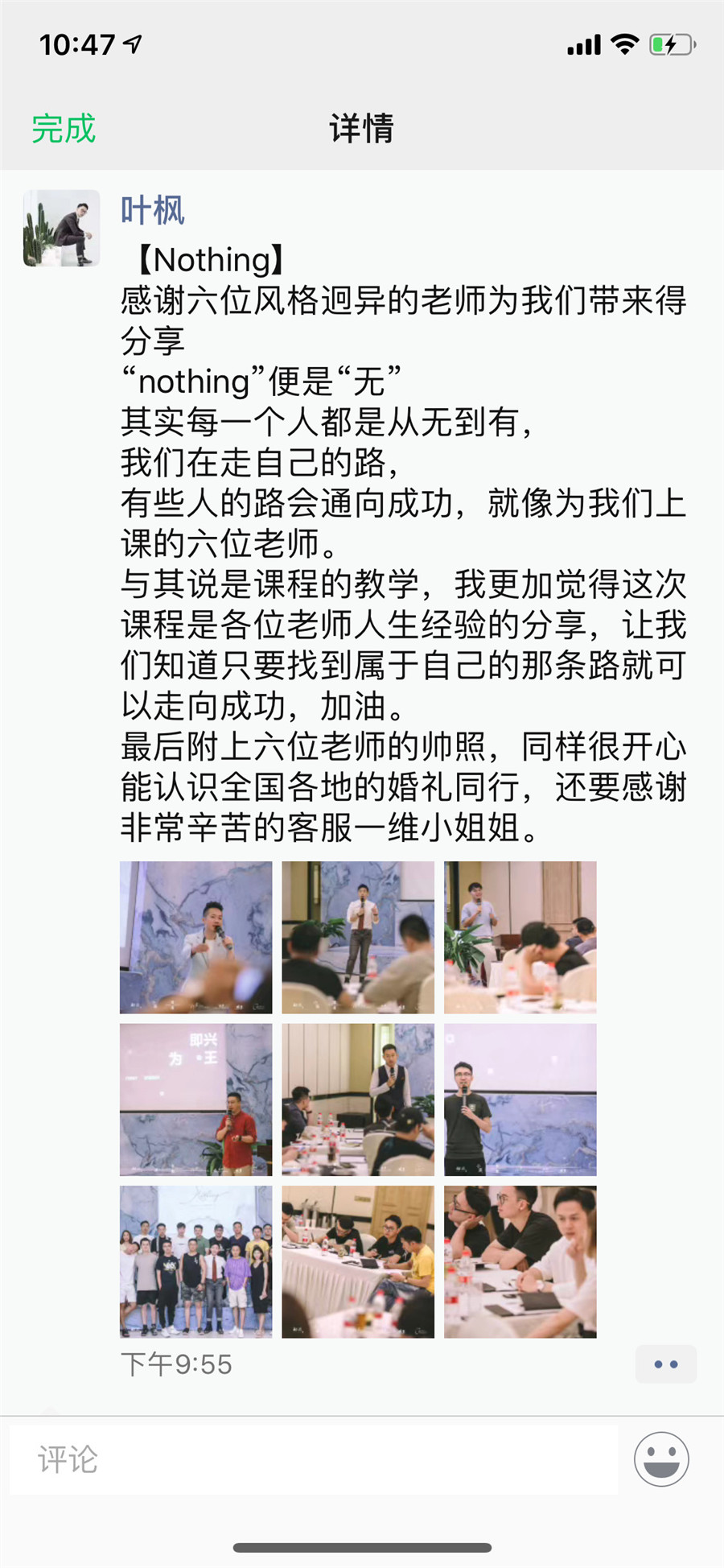724x1568 pixels.
Task: Open the like/comment two-dot menu
Action: [x=665, y=1364]
